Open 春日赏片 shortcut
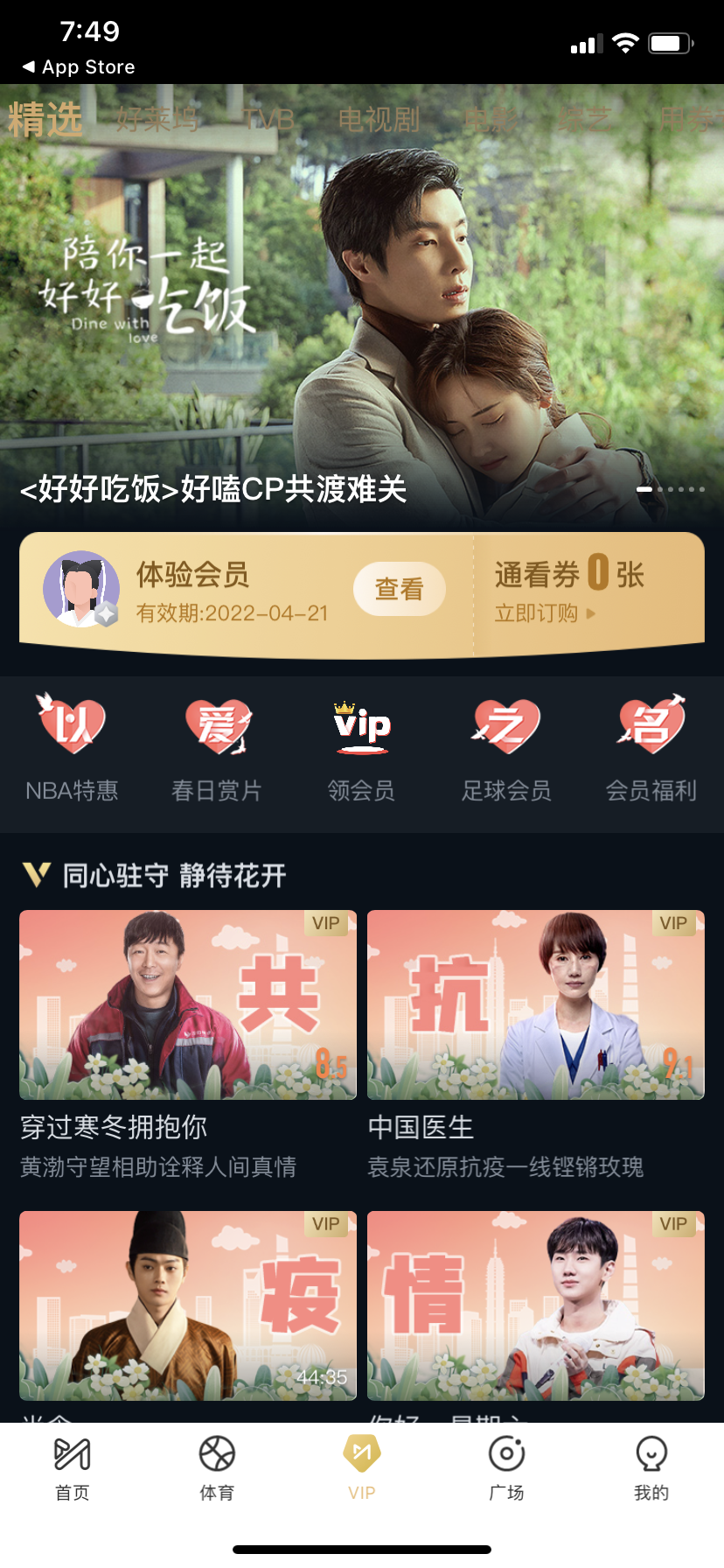724x1568 pixels. pos(217,748)
